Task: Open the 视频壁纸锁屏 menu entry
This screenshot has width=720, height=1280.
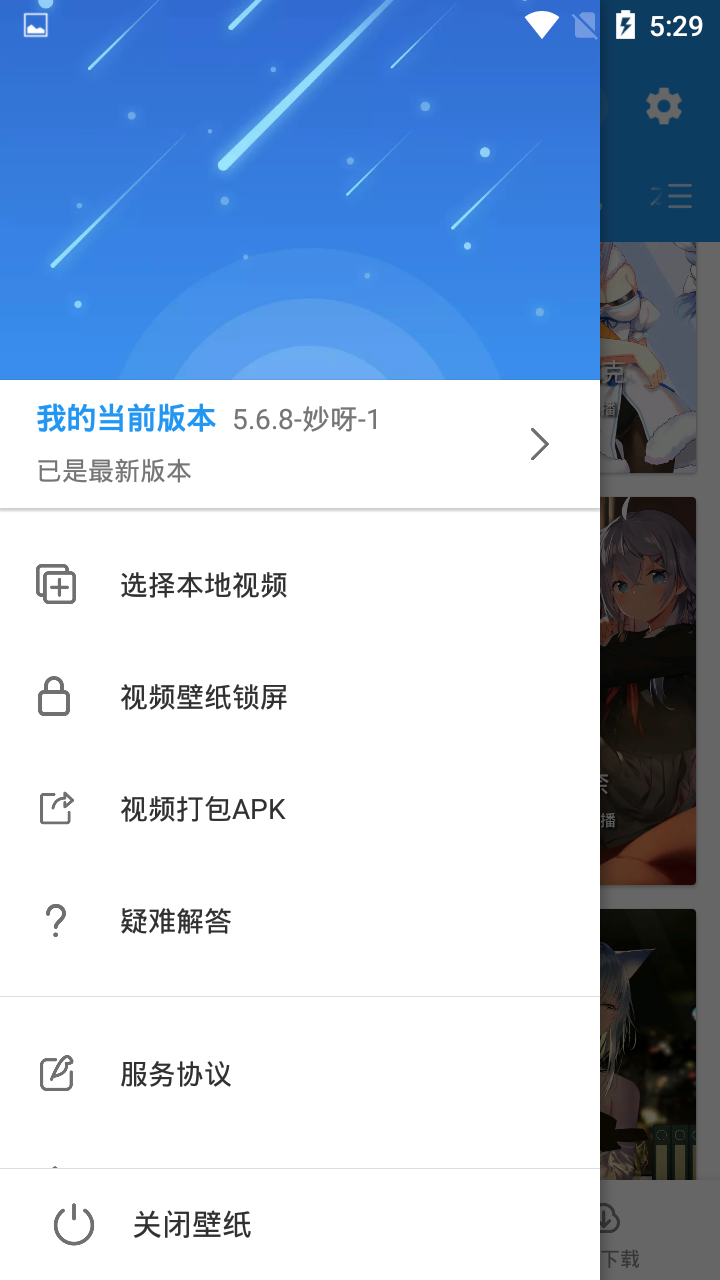Action: pos(204,697)
